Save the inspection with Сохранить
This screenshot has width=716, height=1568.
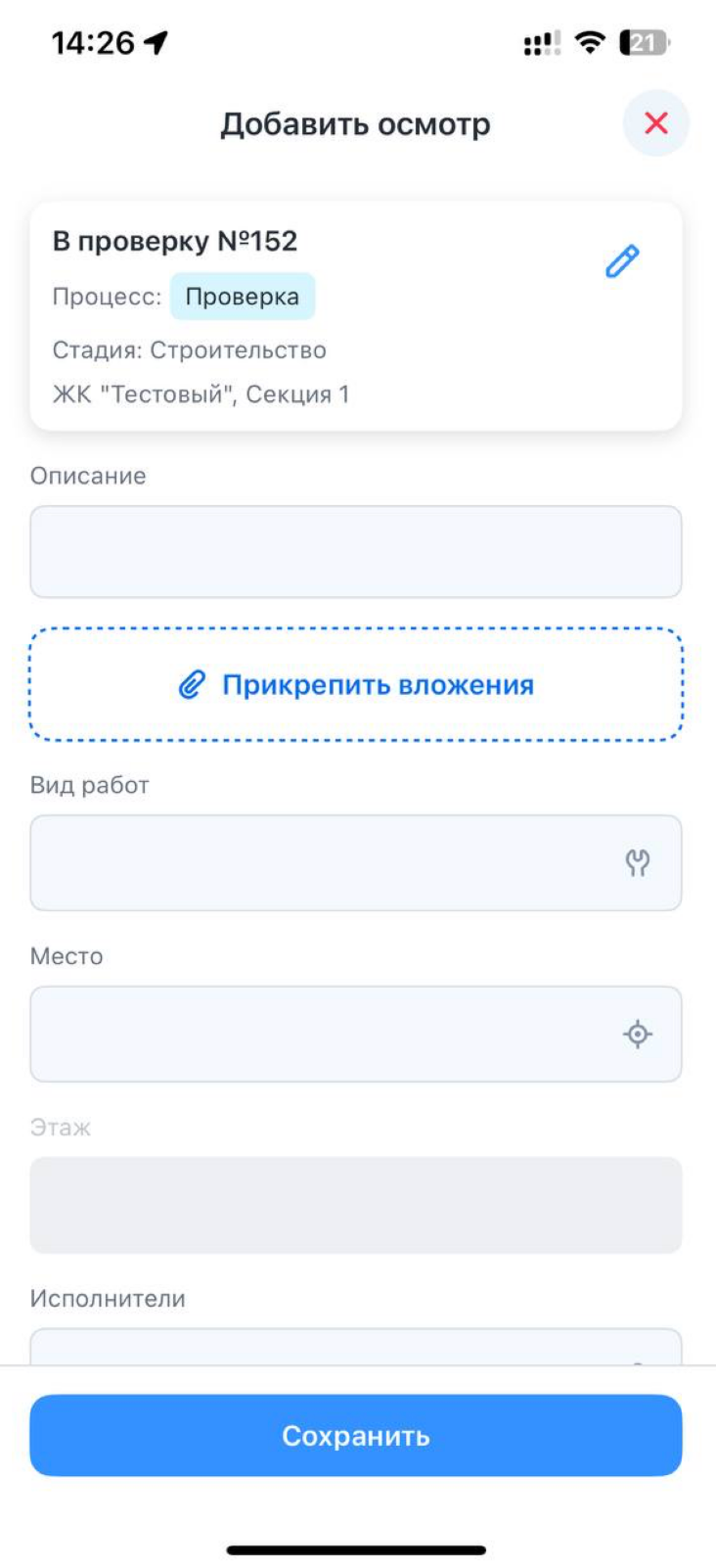pos(356,1436)
